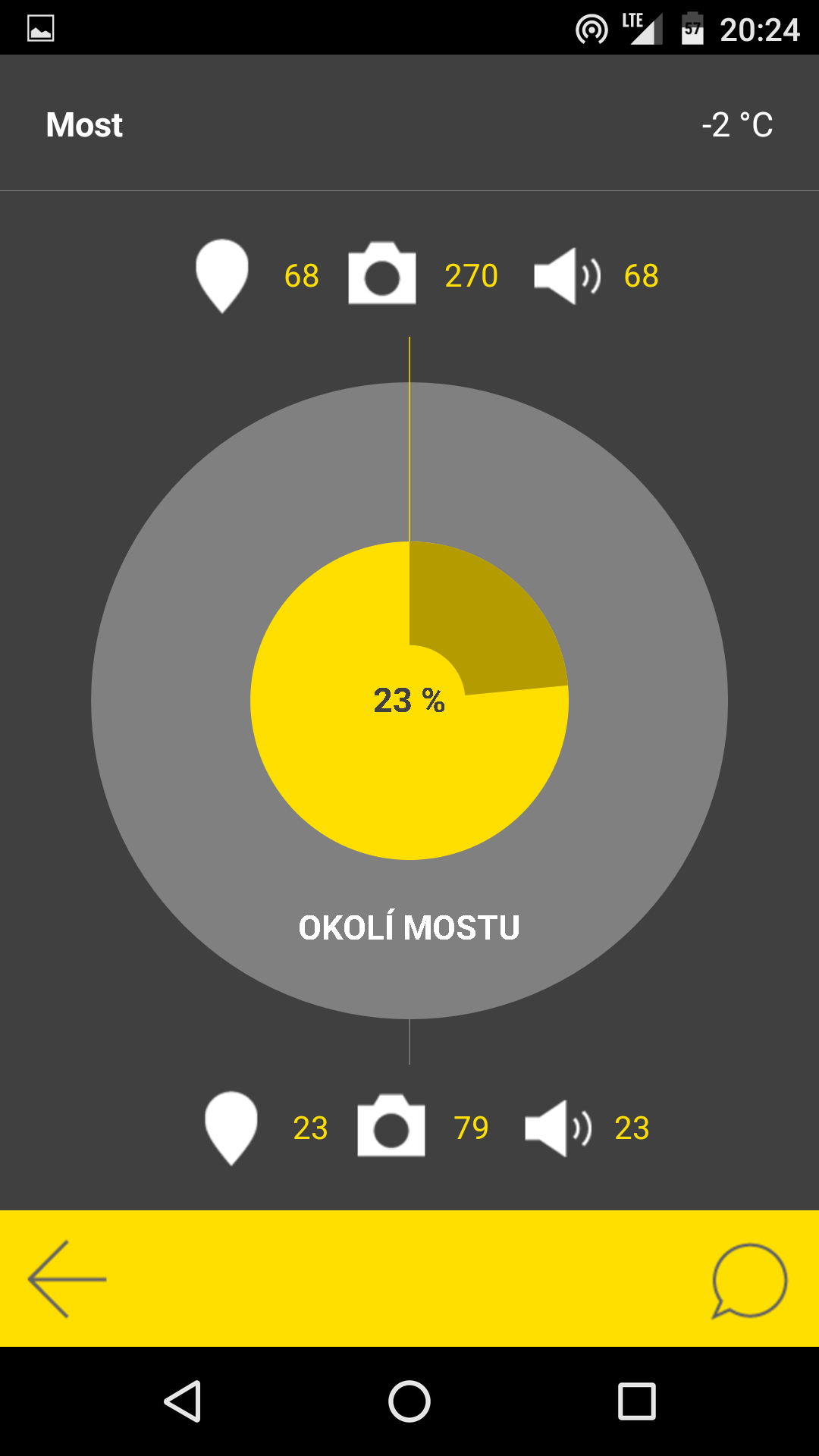
Task: Open recent apps via system square button
Action: coord(637,1401)
